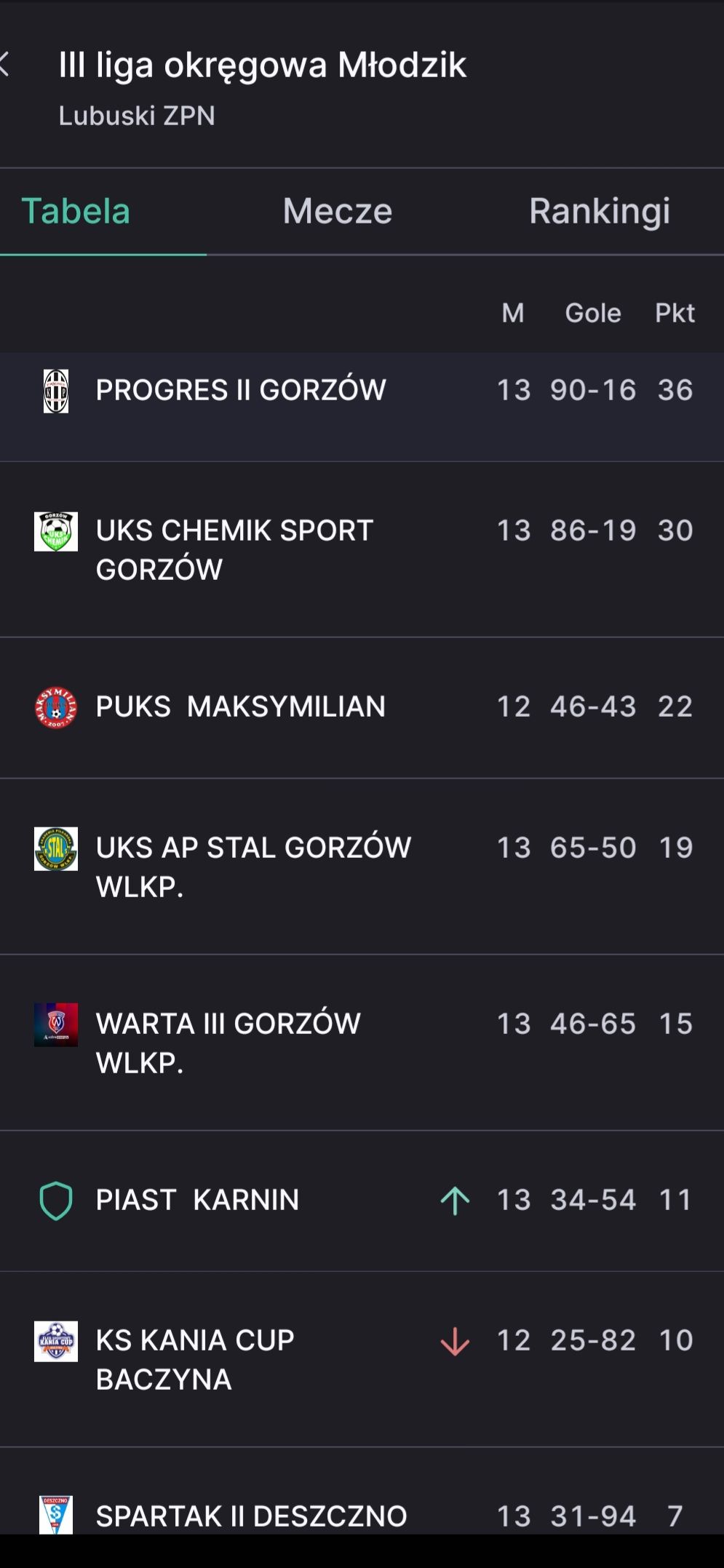Viewport: 724px width, 1568px height.
Task: Open PIAST KARNIN team row
Action: [x=362, y=1201]
